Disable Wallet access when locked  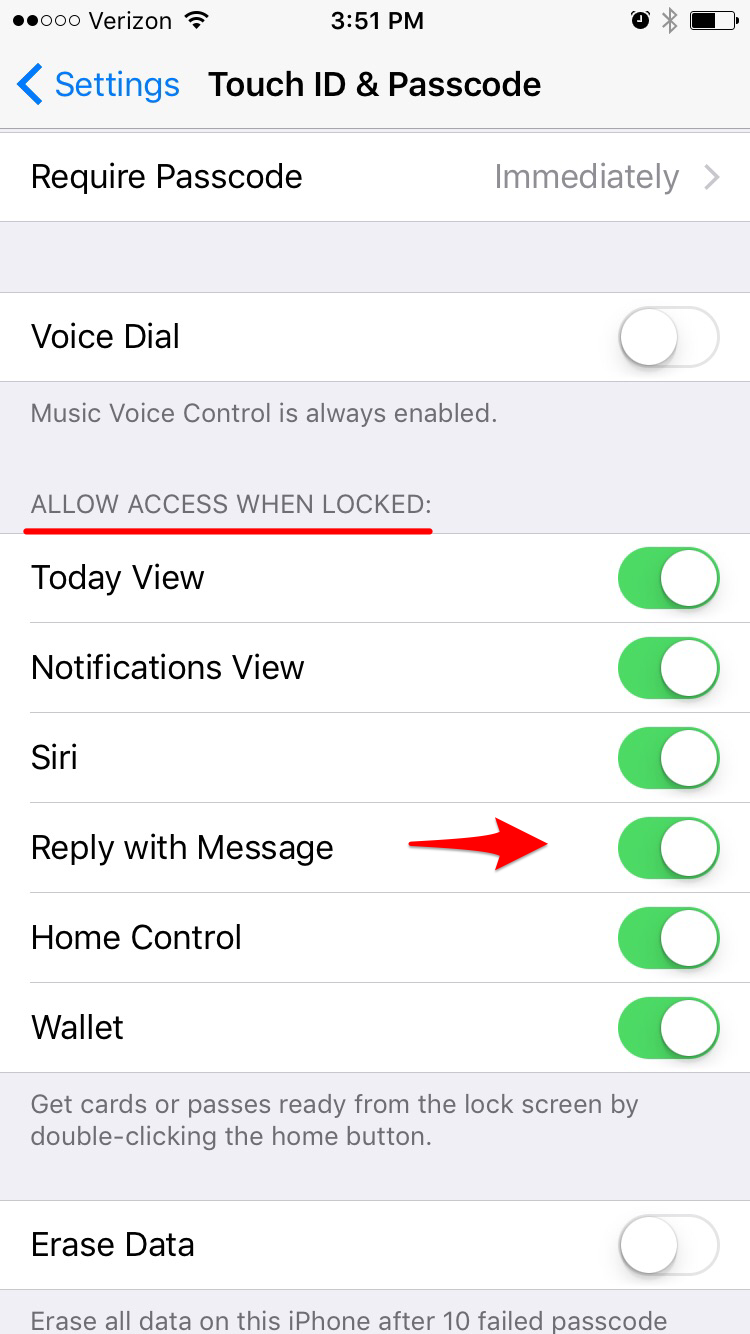(x=669, y=1028)
